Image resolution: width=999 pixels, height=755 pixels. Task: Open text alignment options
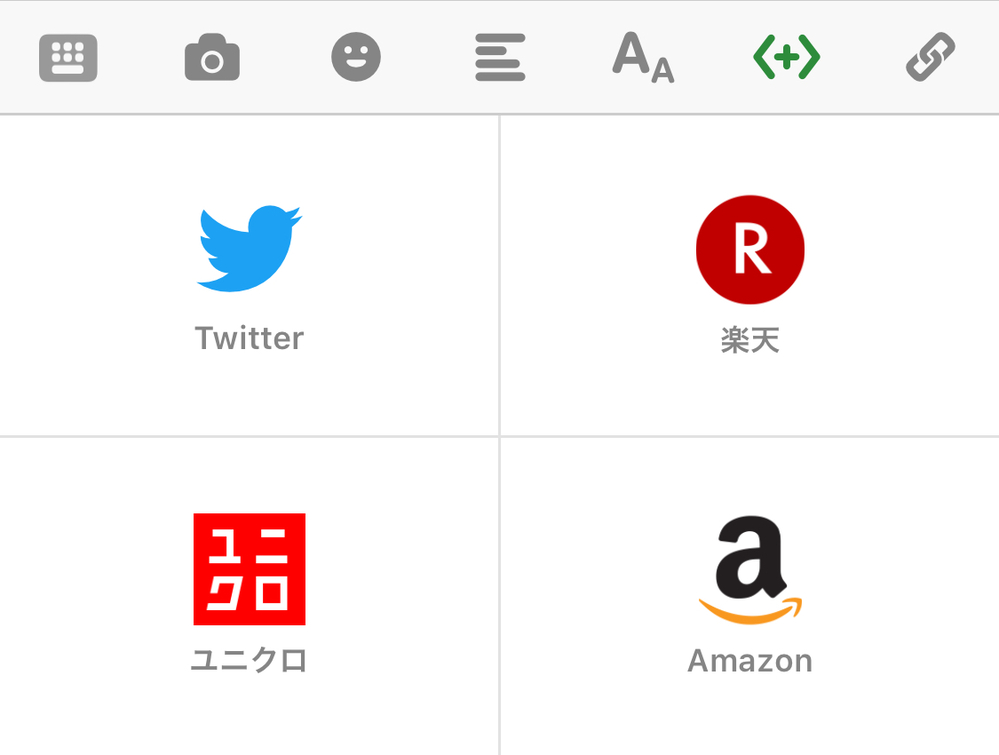tap(500, 58)
